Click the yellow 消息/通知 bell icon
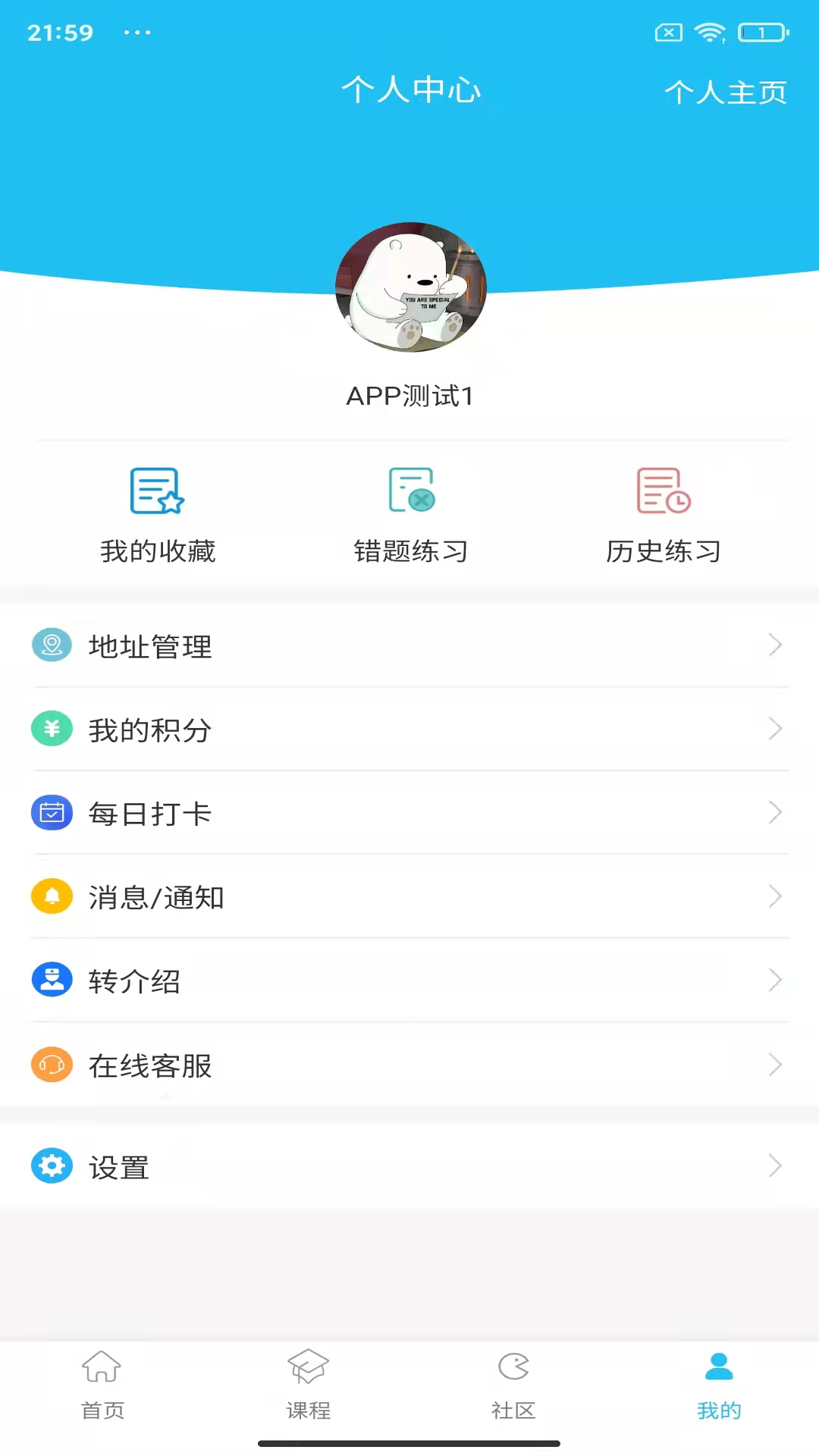This screenshot has height=1456, width=819. pos(52,896)
